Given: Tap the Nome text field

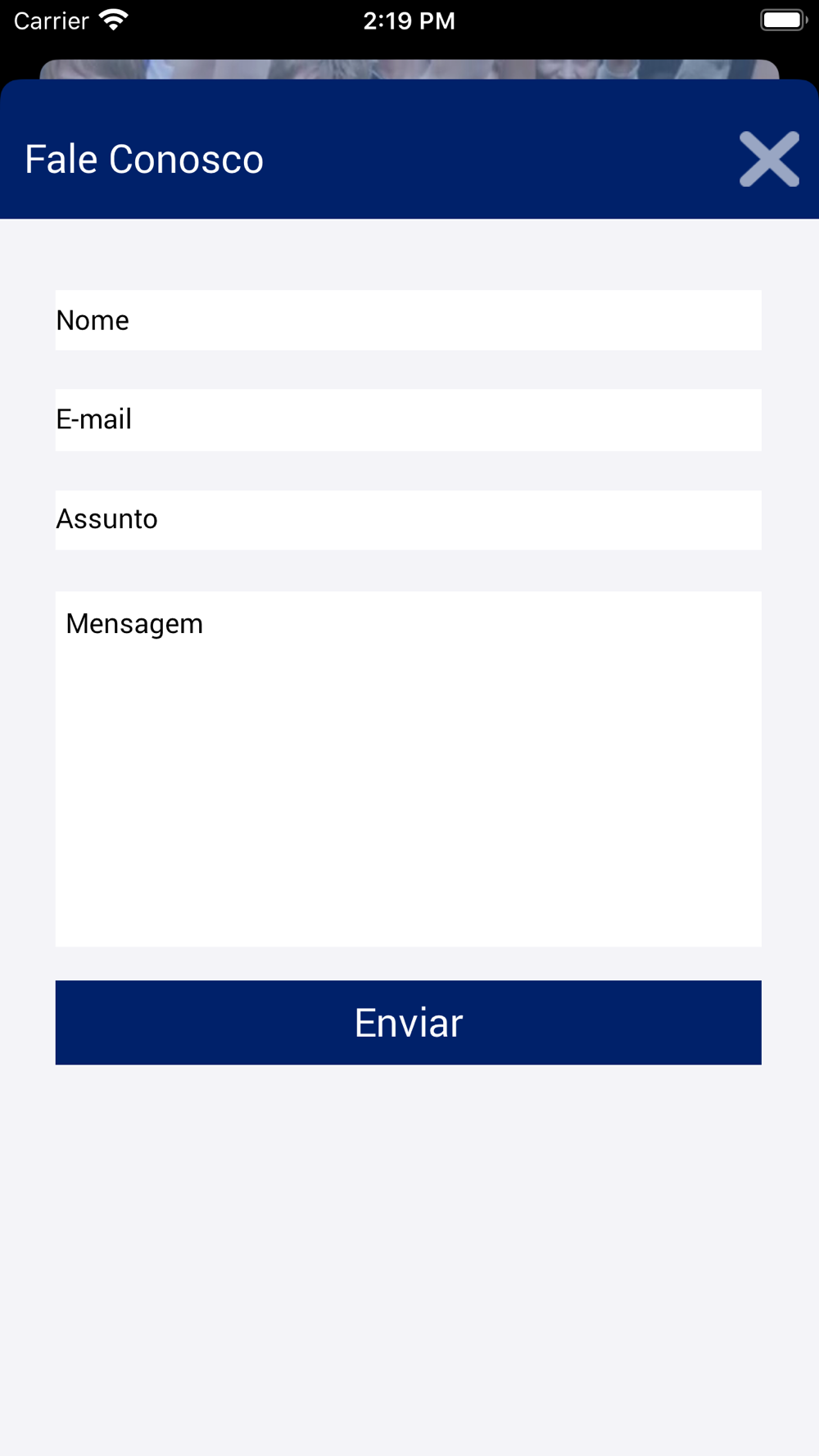Looking at the screenshot, I should coord(408,320).
